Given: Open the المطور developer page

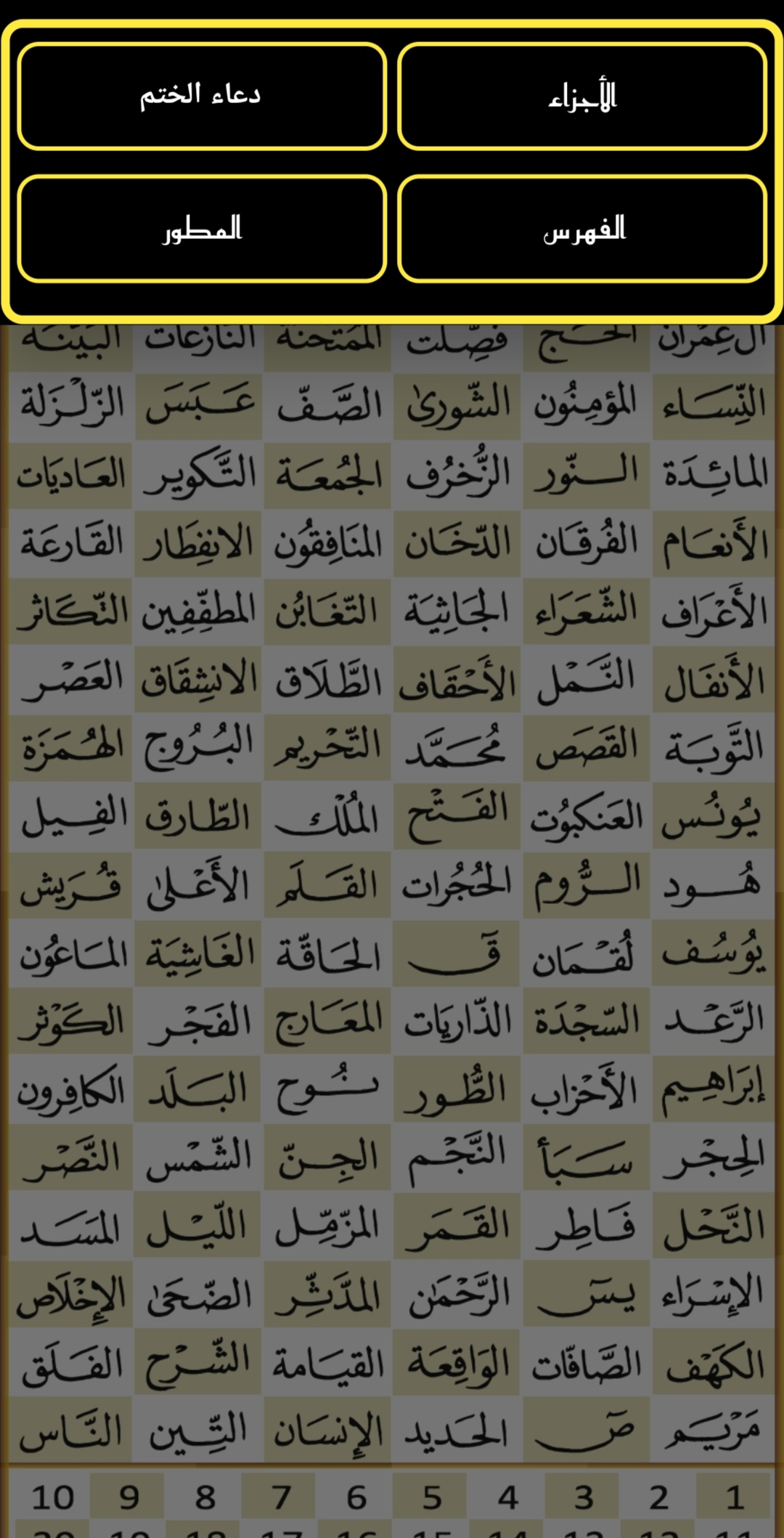Looking at the screenshot, I should tap(202, 229).
